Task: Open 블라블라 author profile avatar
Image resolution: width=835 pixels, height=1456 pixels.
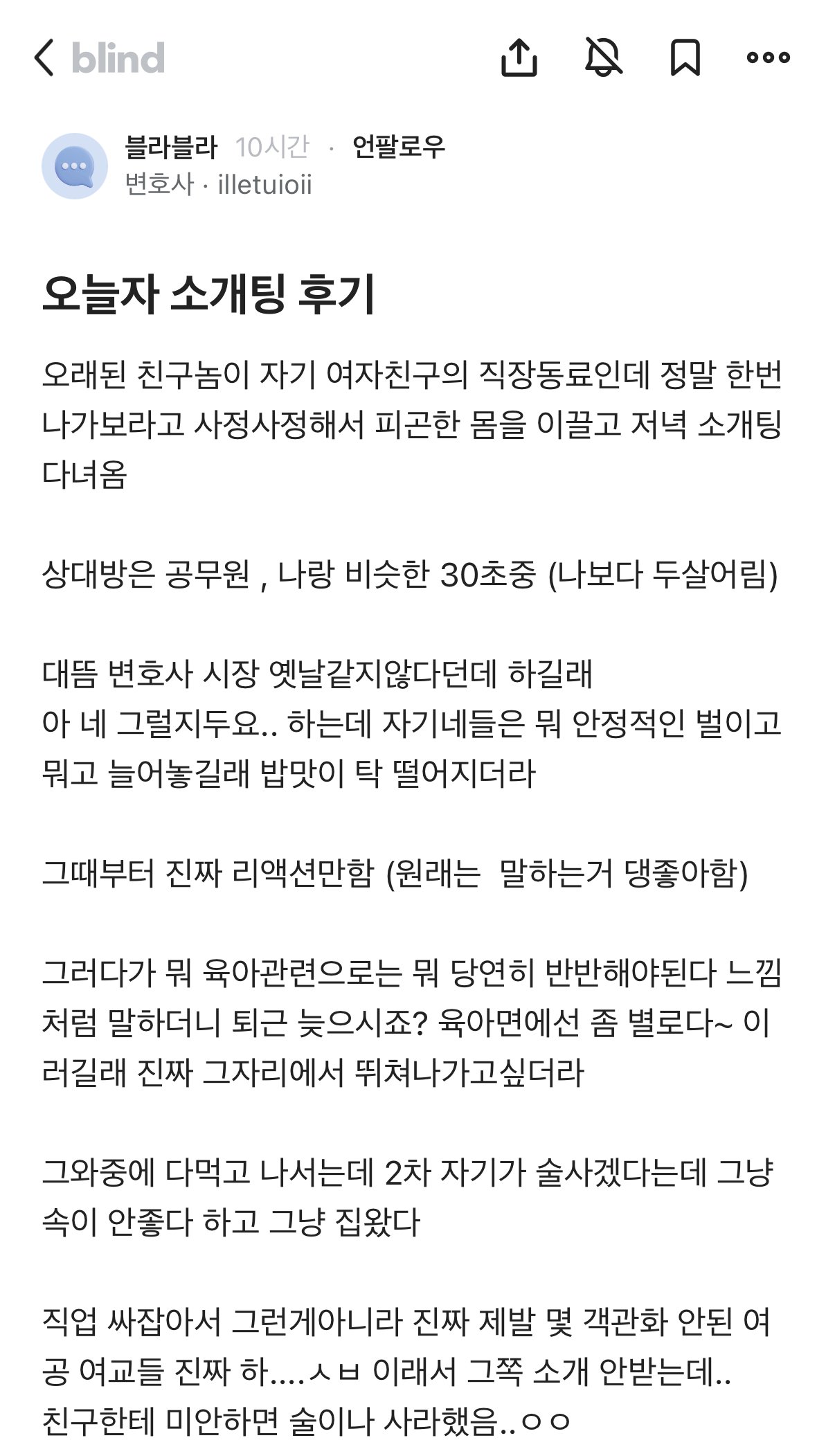Action: click(75, 166)
